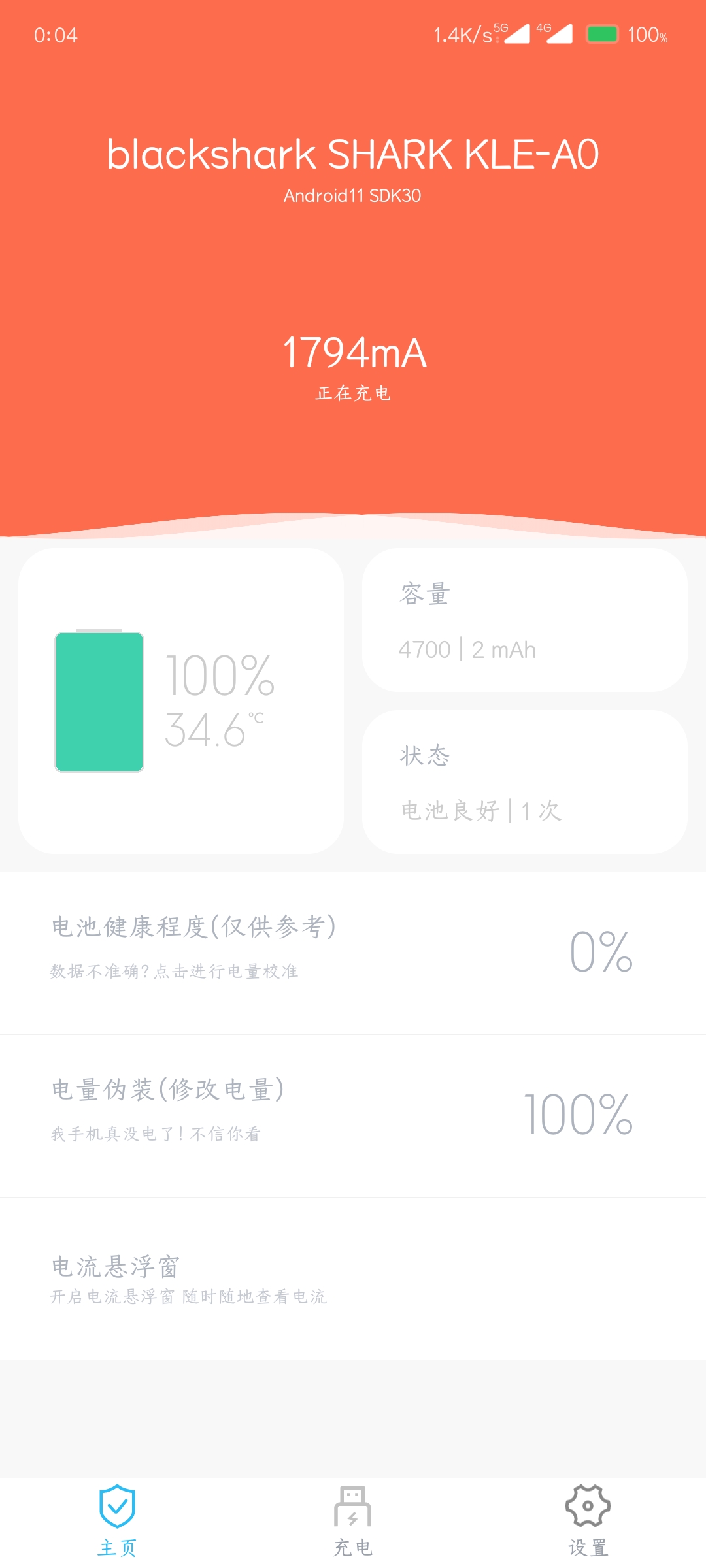706x1568 pixels.
Task: Open the 容量 card
Action: 525,620
